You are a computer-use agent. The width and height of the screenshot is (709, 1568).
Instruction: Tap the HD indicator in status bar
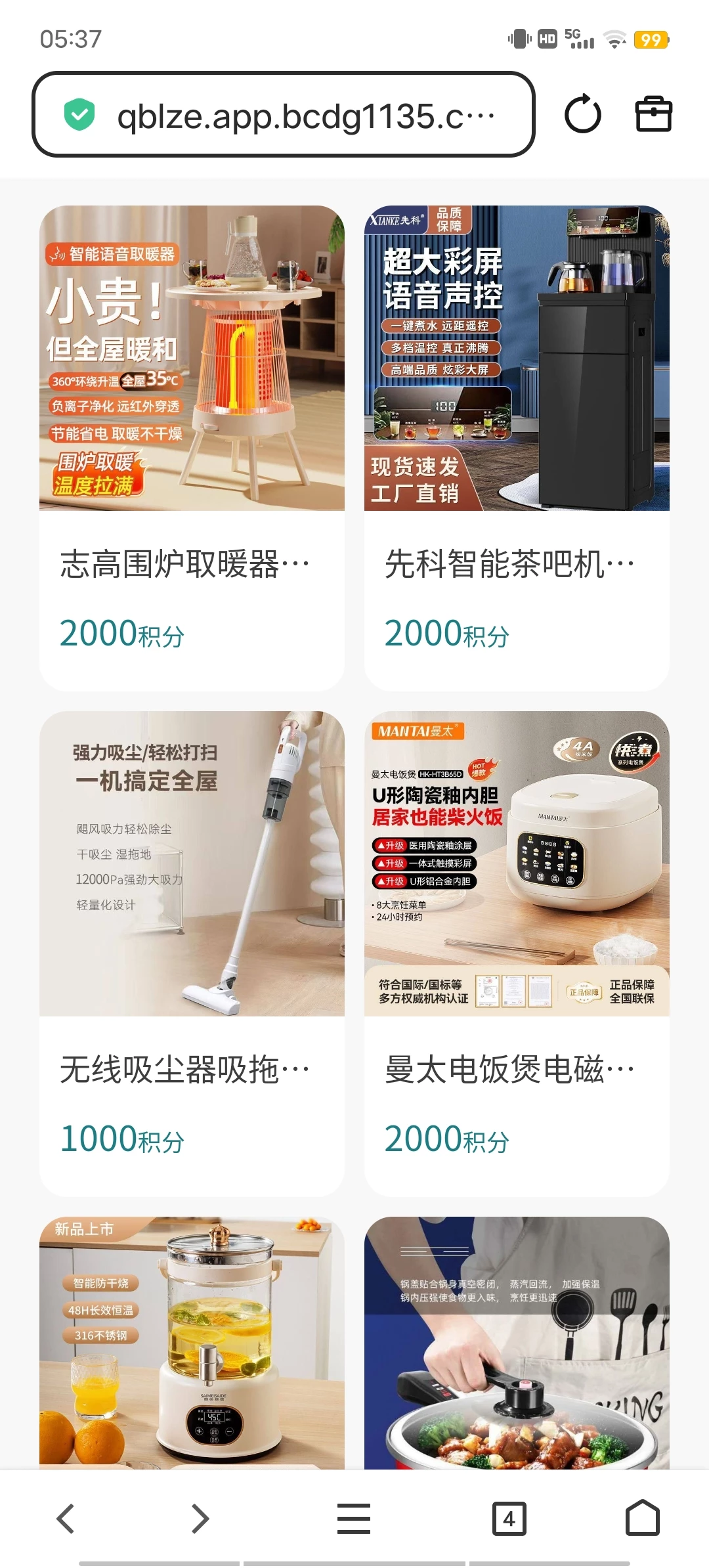click(549, 39)
